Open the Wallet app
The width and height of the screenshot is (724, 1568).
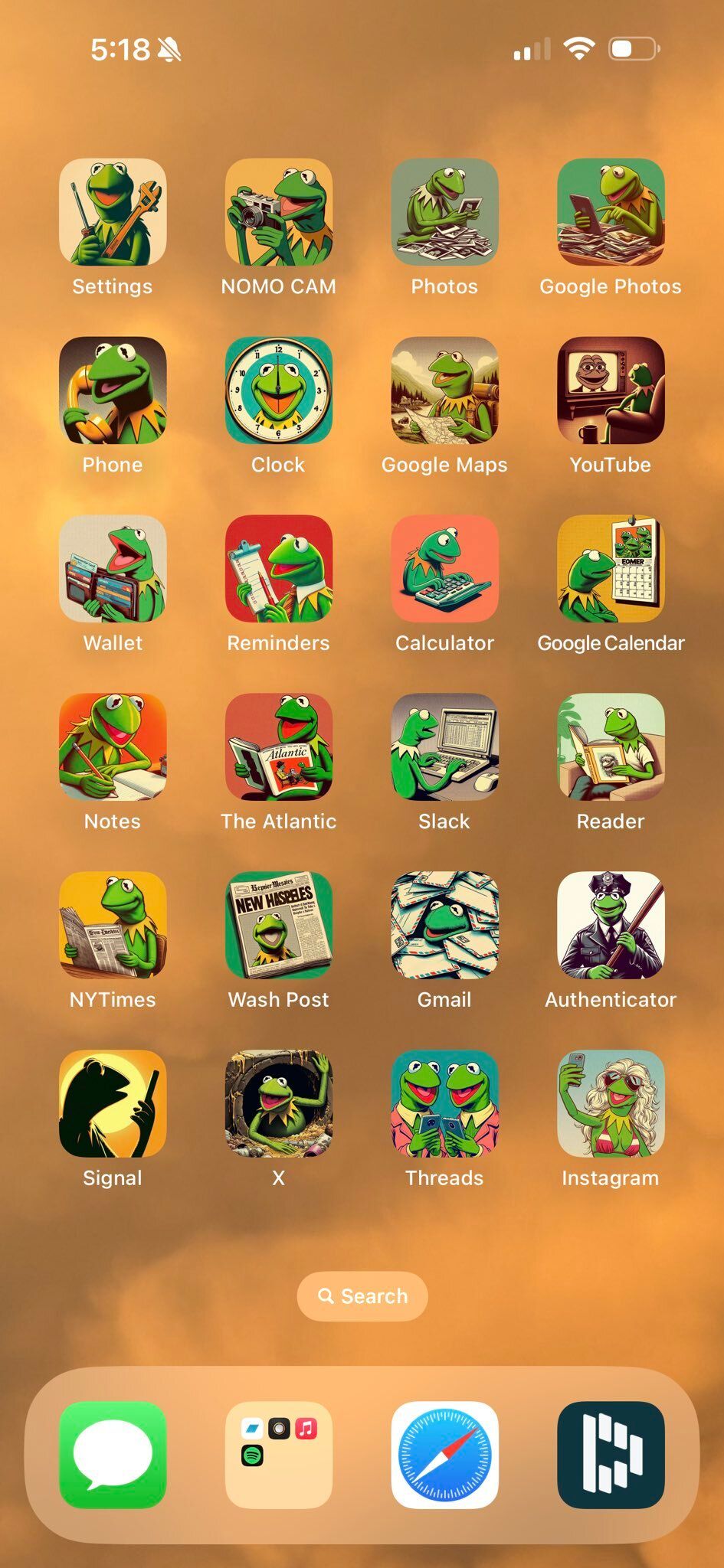[113, 569]
